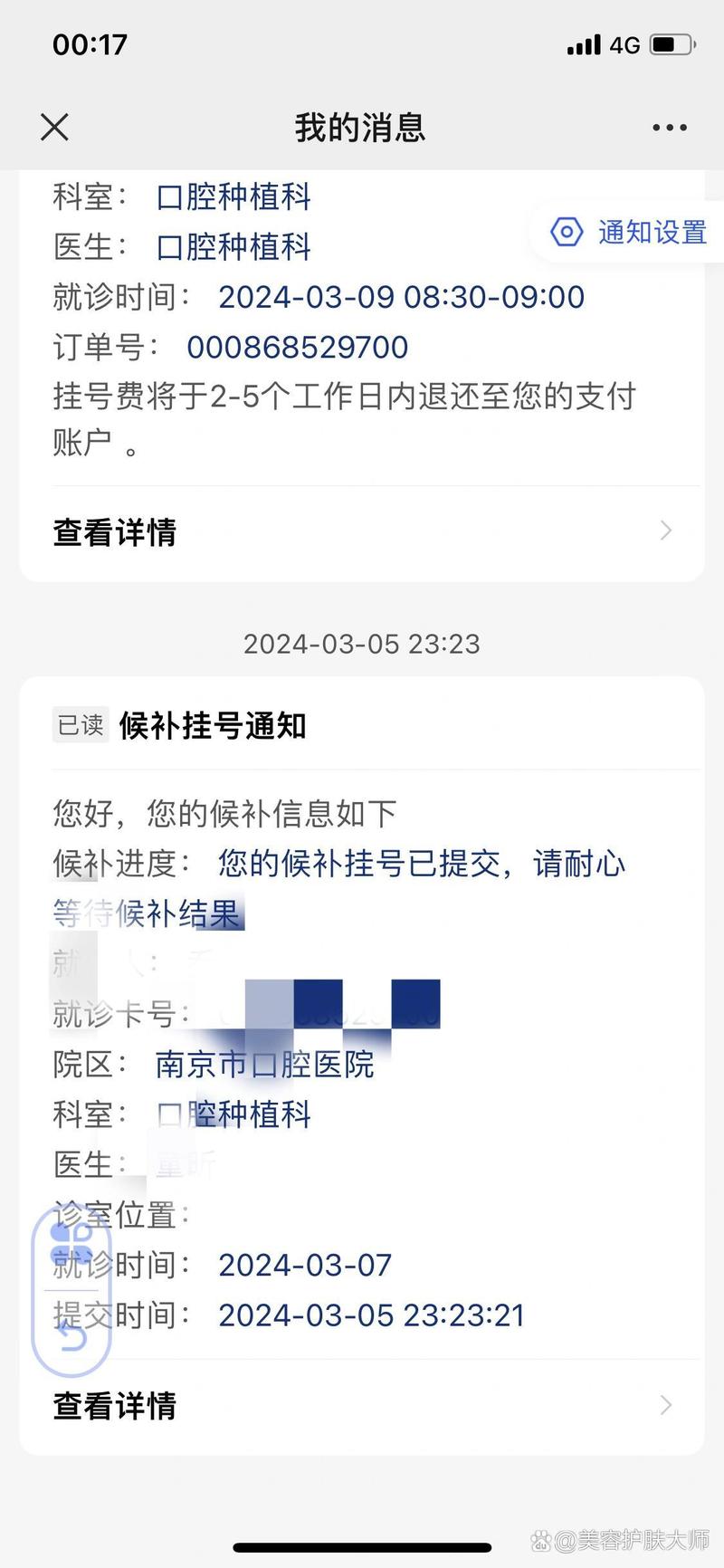The height and width of the screenshot is (1568, 724).
Task: Tap the 已读 read status label
Action: click(80, 724)
